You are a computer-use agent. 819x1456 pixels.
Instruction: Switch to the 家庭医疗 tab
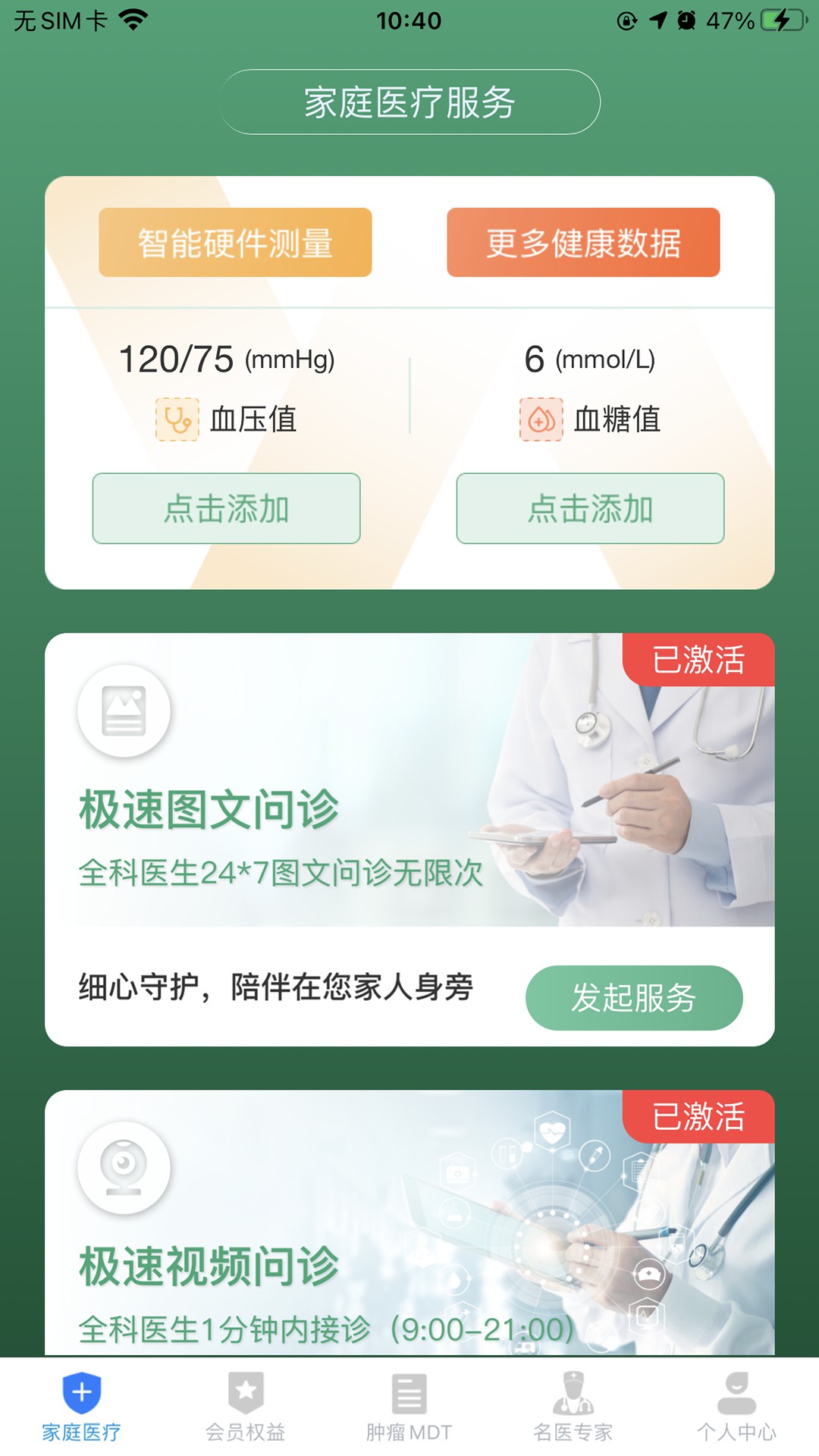coord(81,1407)
